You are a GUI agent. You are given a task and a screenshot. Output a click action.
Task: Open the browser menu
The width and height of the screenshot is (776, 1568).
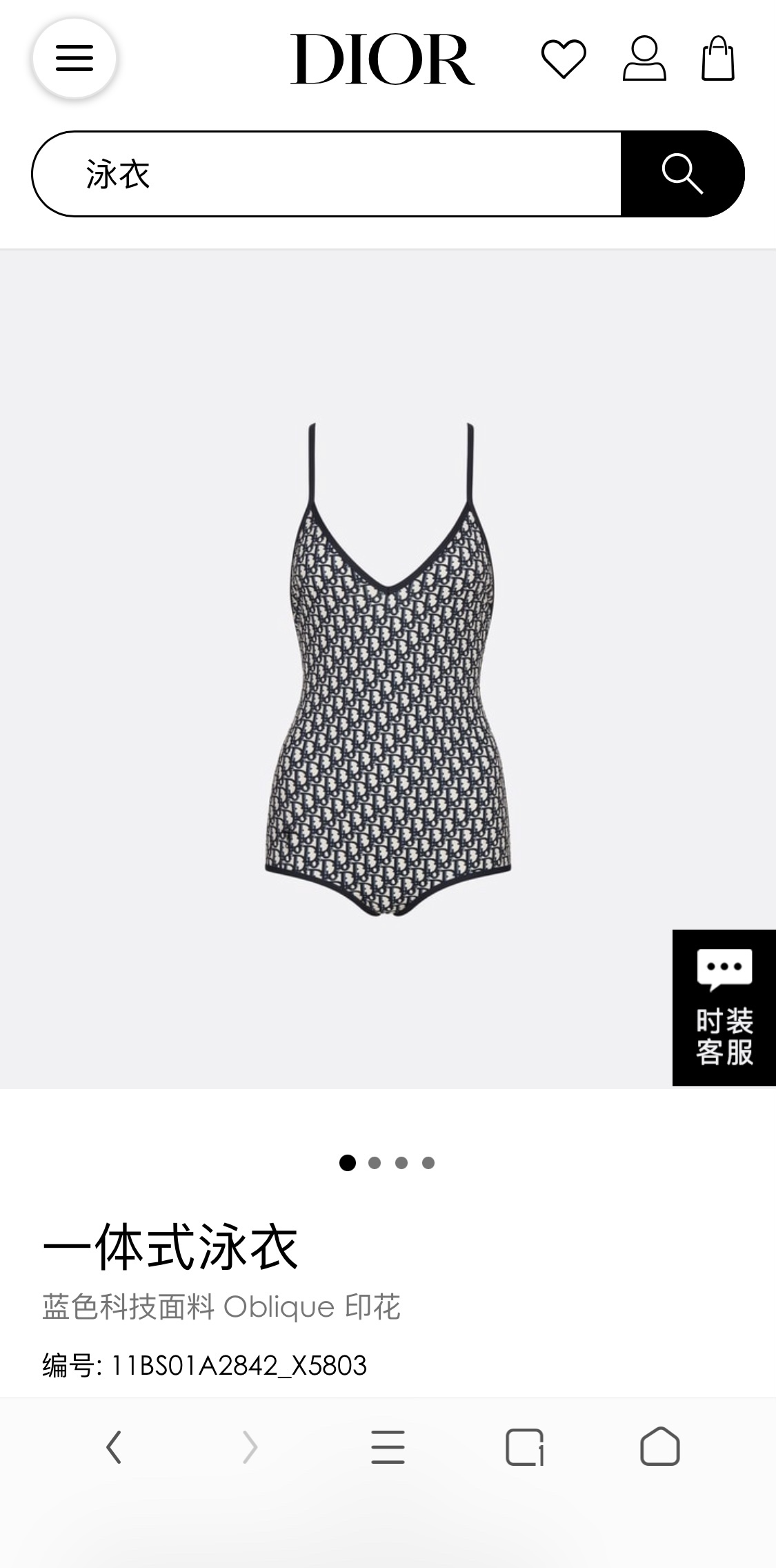click(388, 1447)
